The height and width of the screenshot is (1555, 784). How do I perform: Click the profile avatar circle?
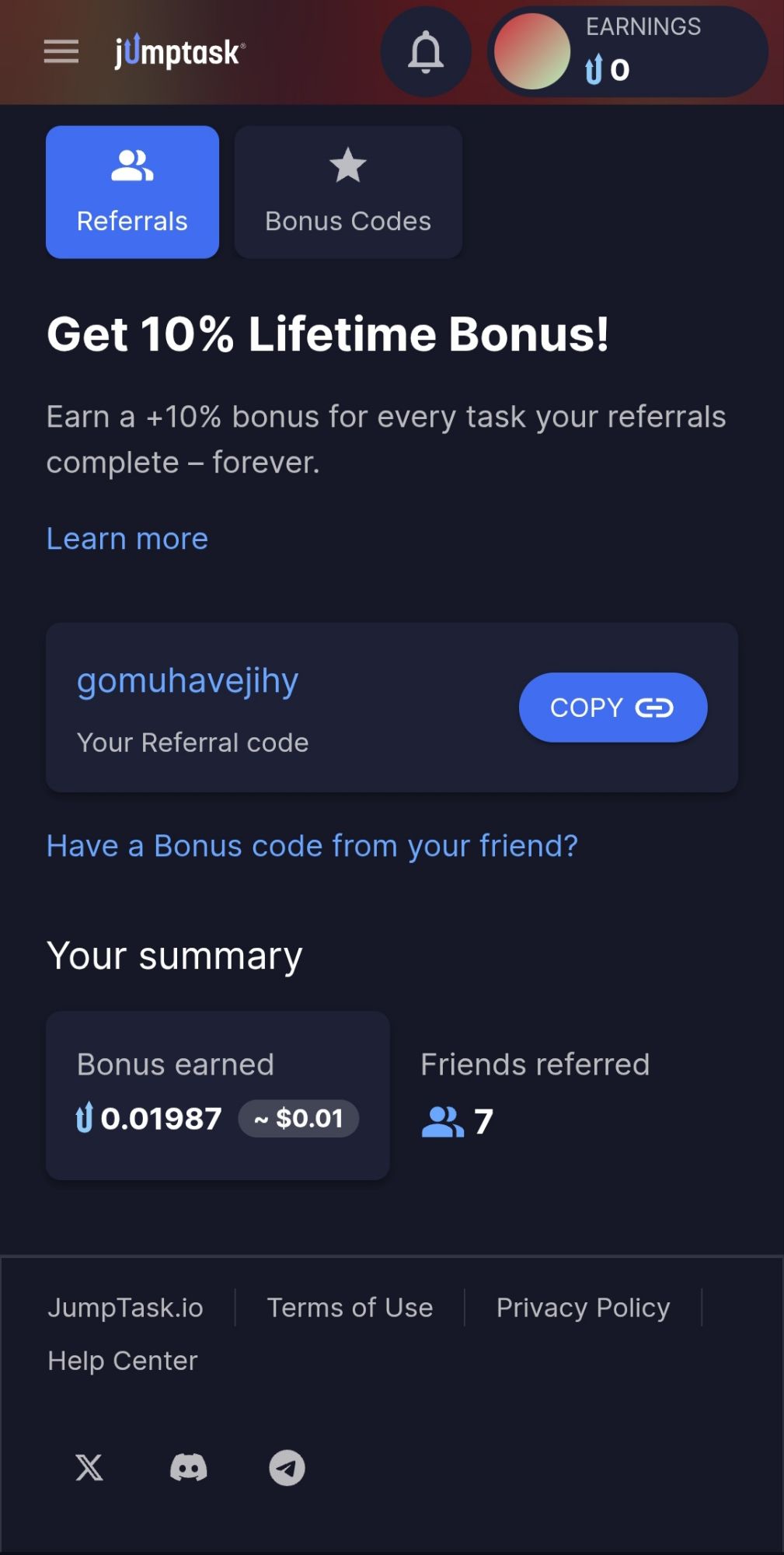(534, 51)
